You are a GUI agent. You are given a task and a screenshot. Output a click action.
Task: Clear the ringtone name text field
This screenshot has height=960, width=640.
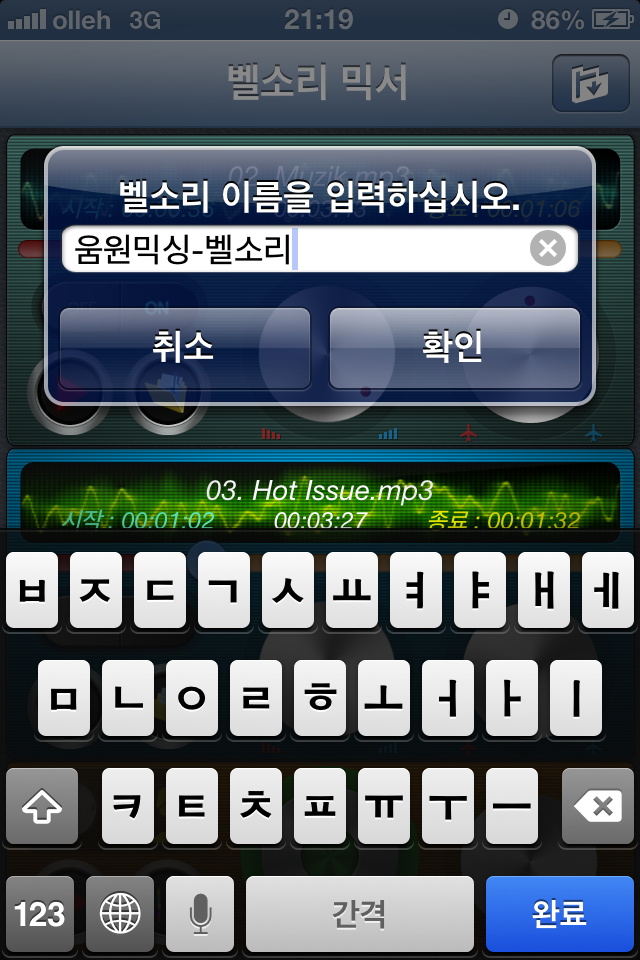click(x=547, y=249)
